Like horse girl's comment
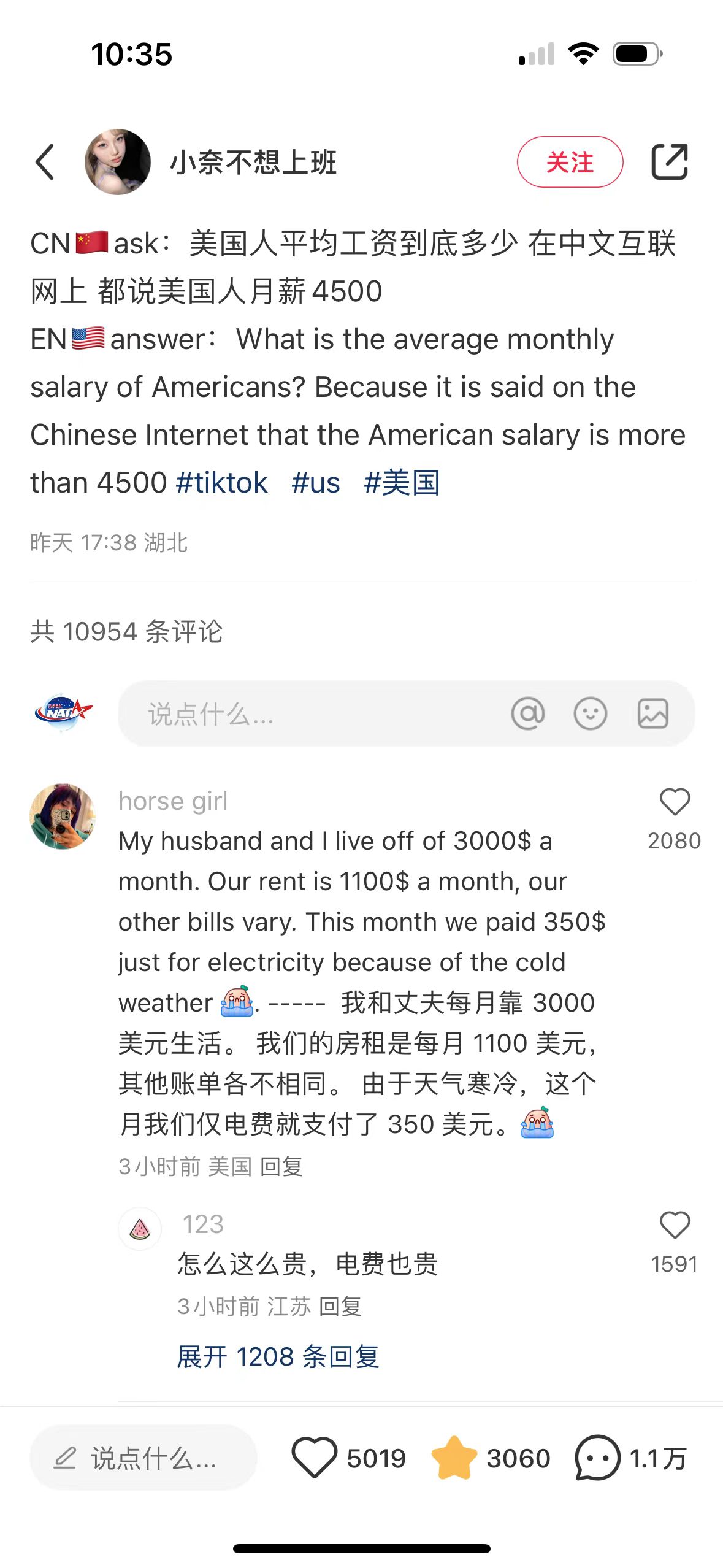 tap(675, 802)
